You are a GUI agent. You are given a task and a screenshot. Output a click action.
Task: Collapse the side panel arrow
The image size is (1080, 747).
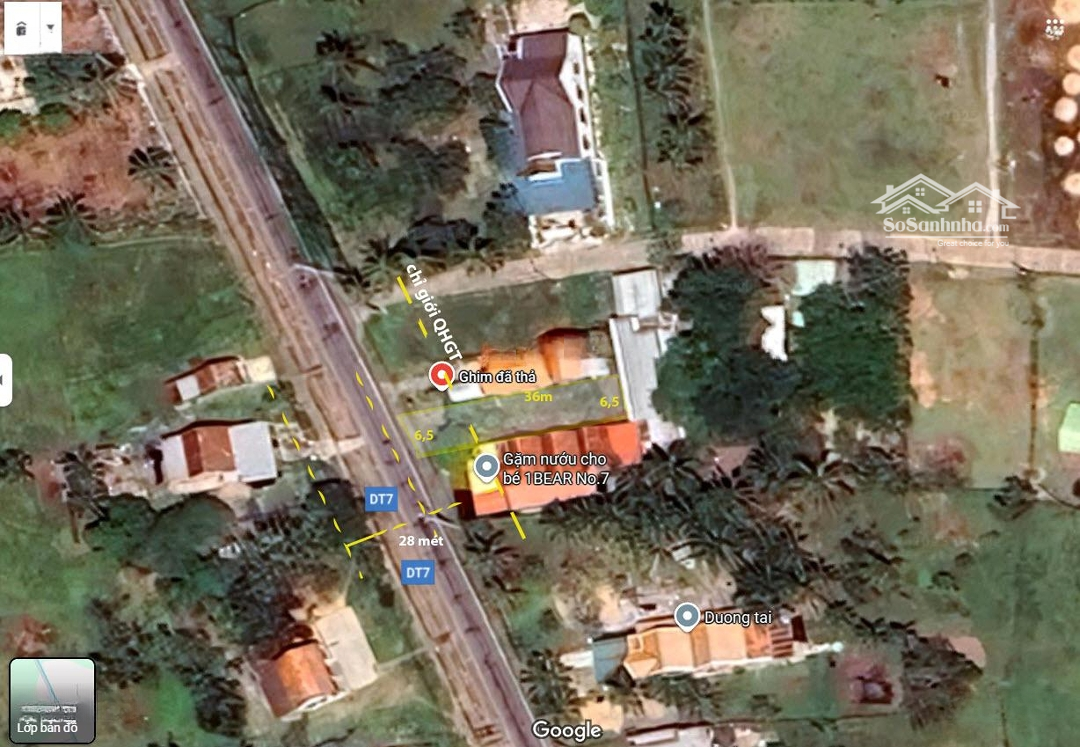tap(5, 380)
